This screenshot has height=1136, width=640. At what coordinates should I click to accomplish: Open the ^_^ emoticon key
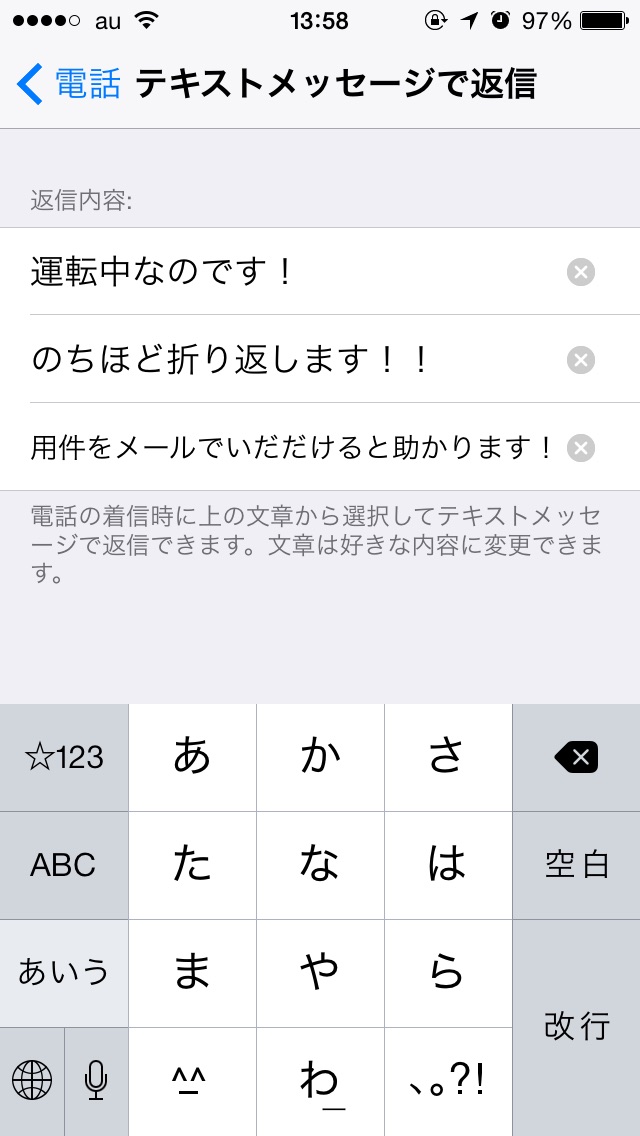pos(192,1080)
